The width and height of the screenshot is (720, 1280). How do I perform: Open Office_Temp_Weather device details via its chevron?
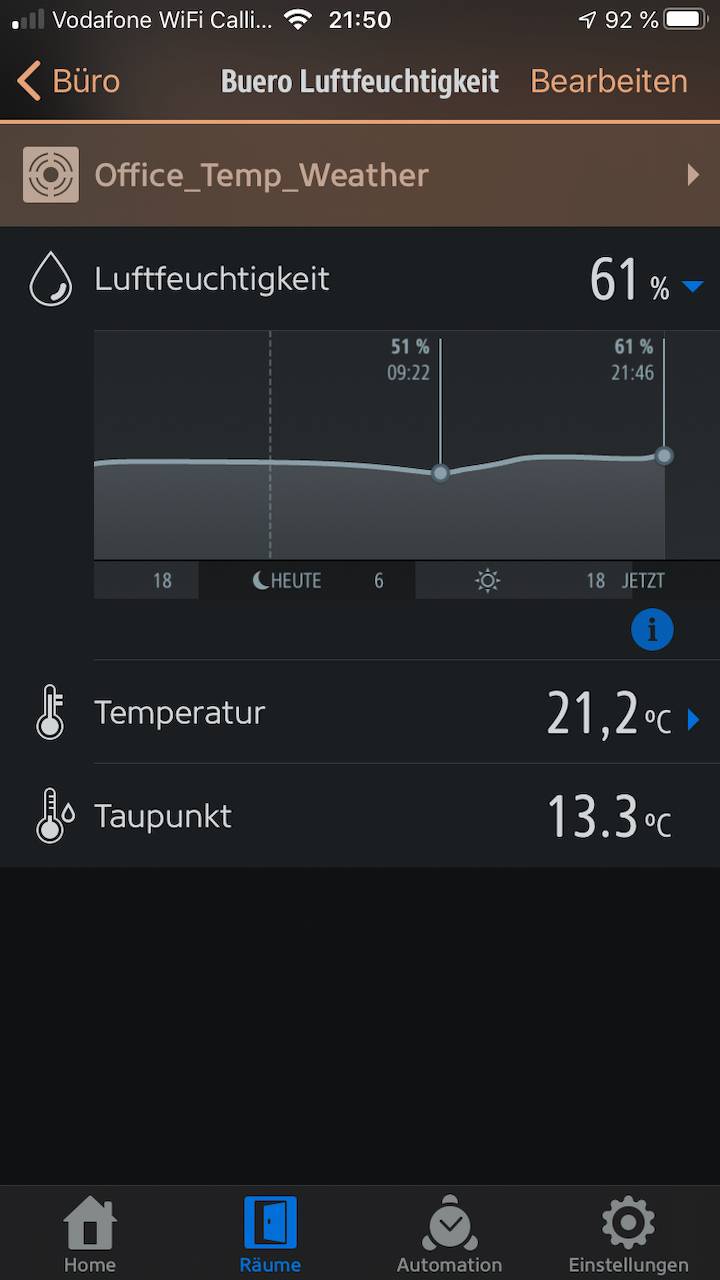coord(695,174)
